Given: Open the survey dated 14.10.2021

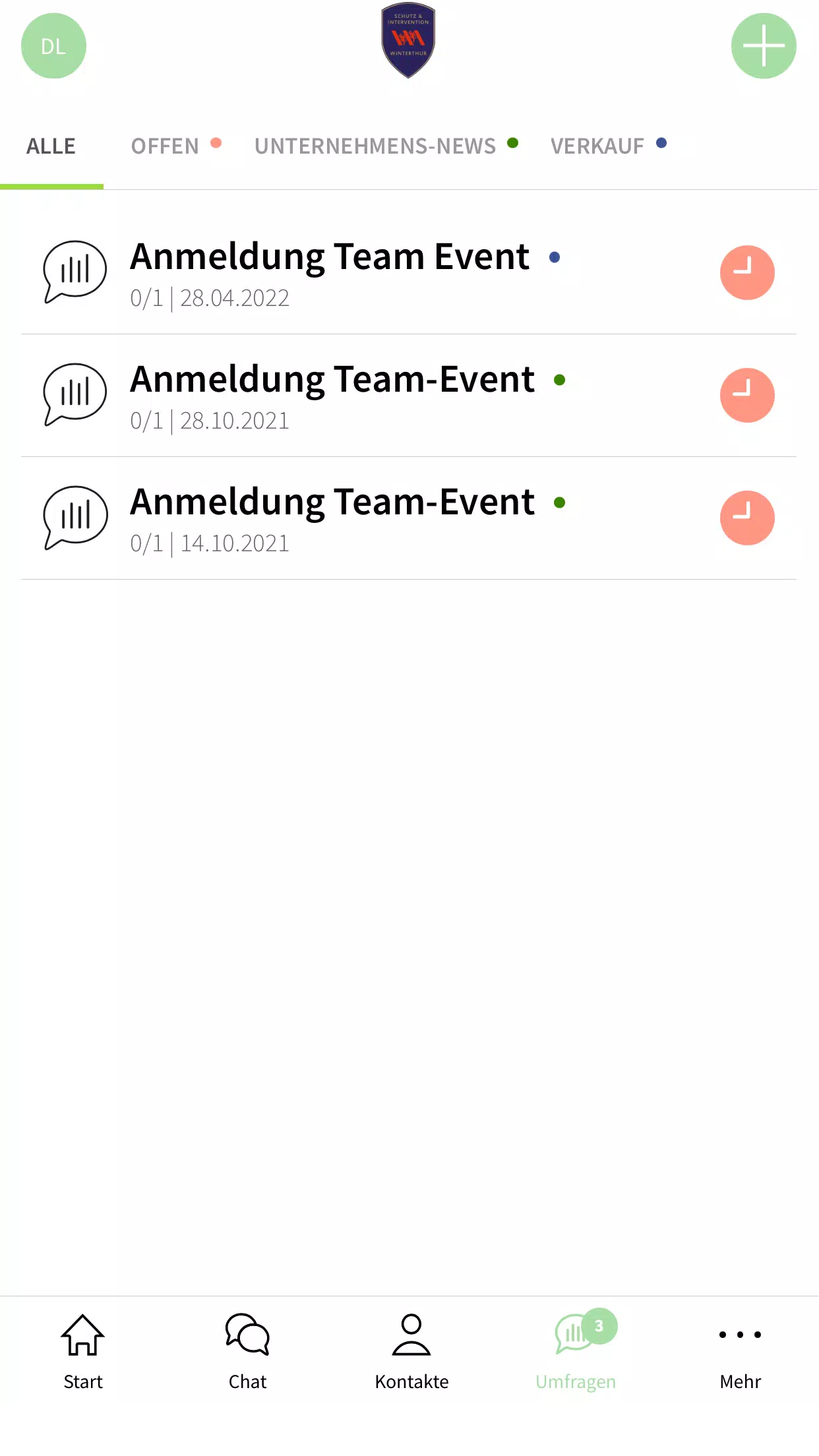Looking at the screenshot, I should coord(409,518).
